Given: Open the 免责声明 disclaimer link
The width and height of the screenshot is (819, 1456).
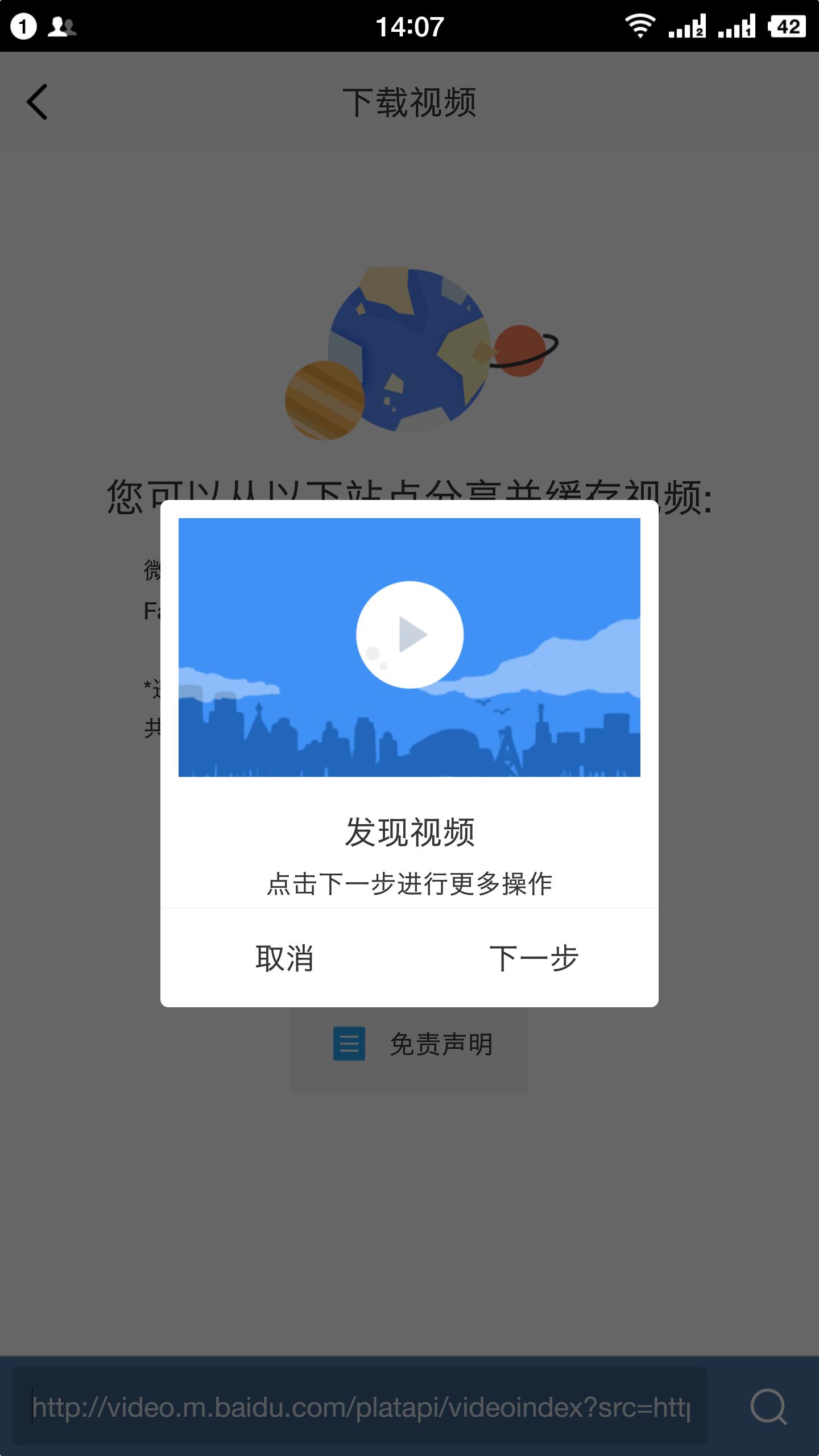Looking at the screenshot, I should pyautogui.click(x=441, y=1044).
